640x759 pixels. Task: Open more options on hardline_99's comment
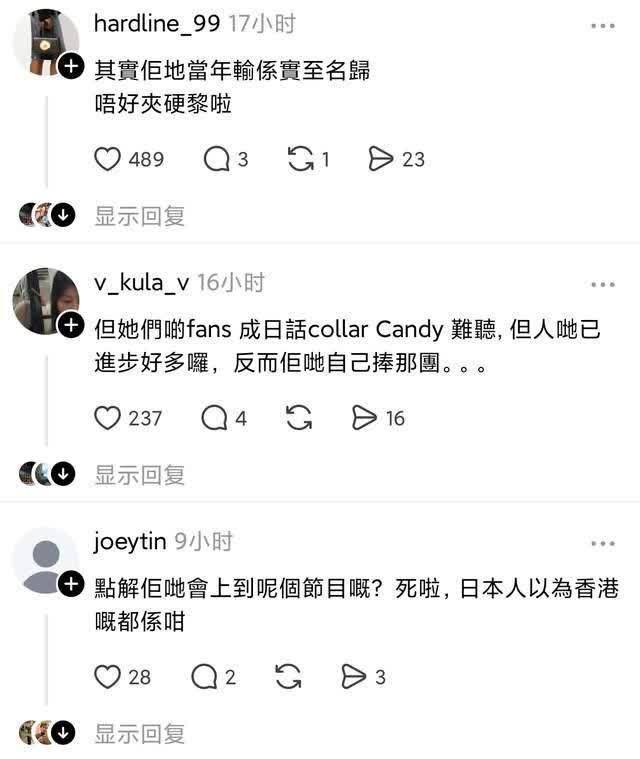point(602,25)
